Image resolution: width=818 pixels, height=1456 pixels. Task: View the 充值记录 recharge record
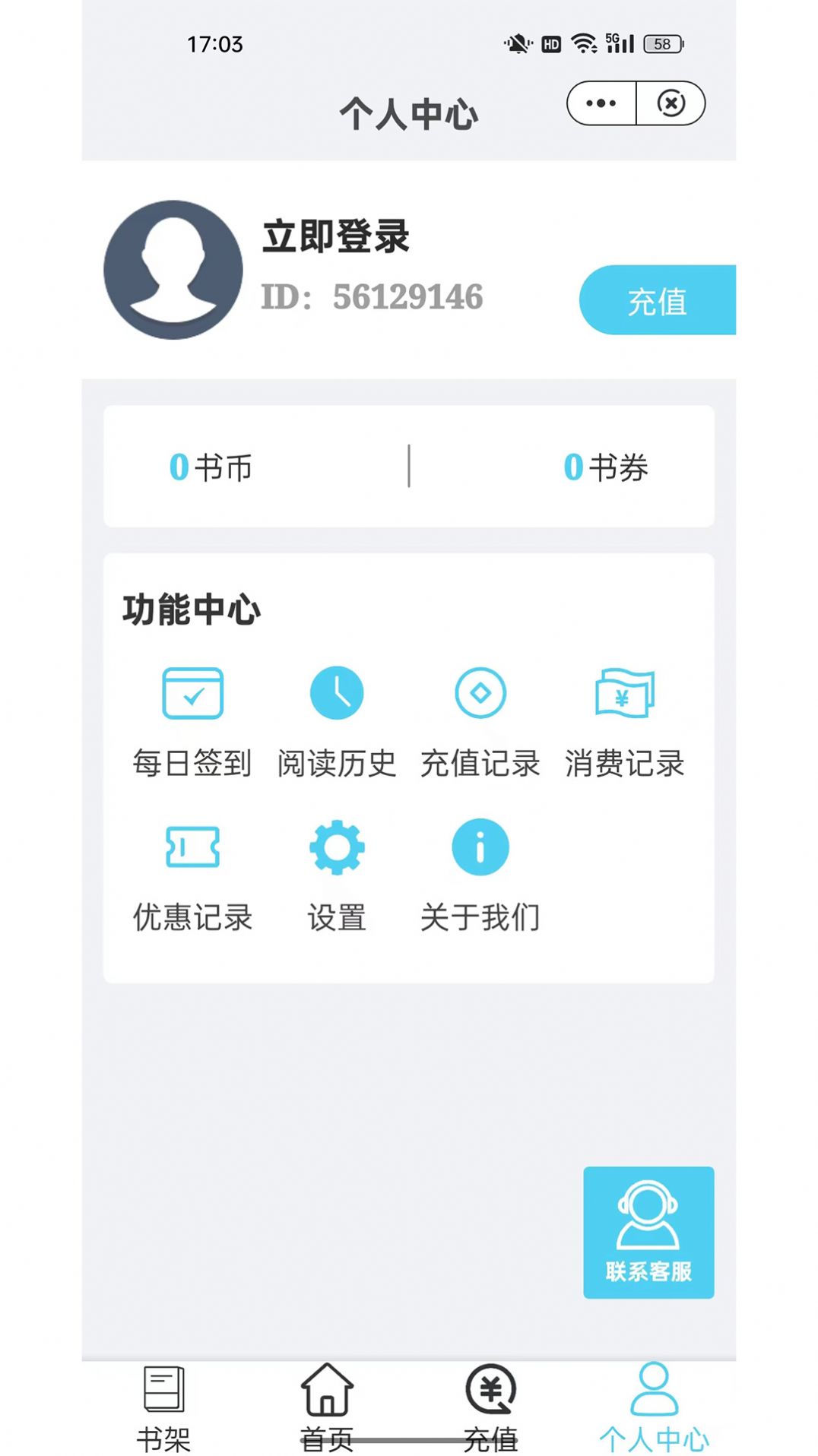480,693
